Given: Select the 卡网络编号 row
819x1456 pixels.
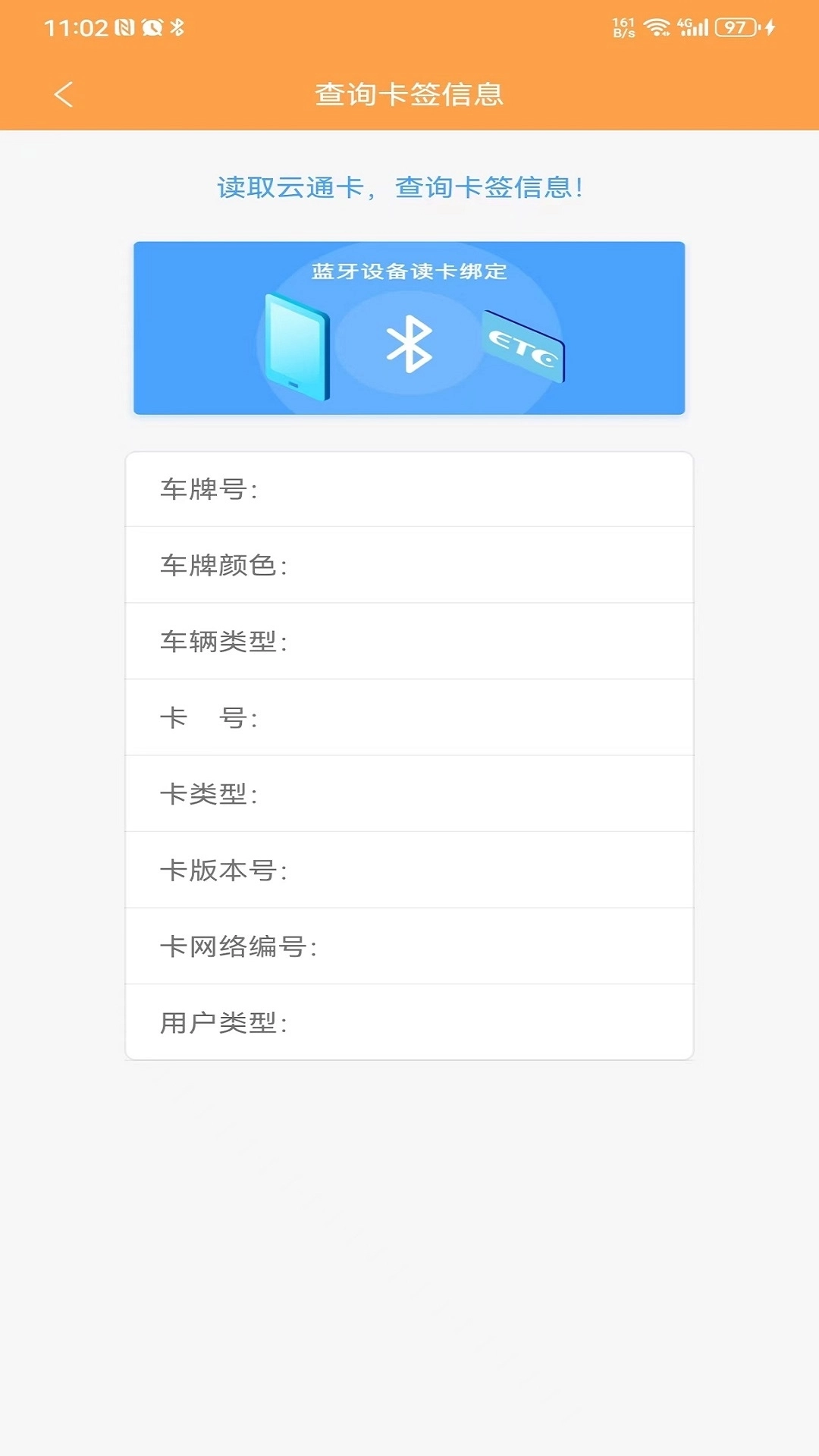Looking at the screenshot, I should tap(409, 946).
